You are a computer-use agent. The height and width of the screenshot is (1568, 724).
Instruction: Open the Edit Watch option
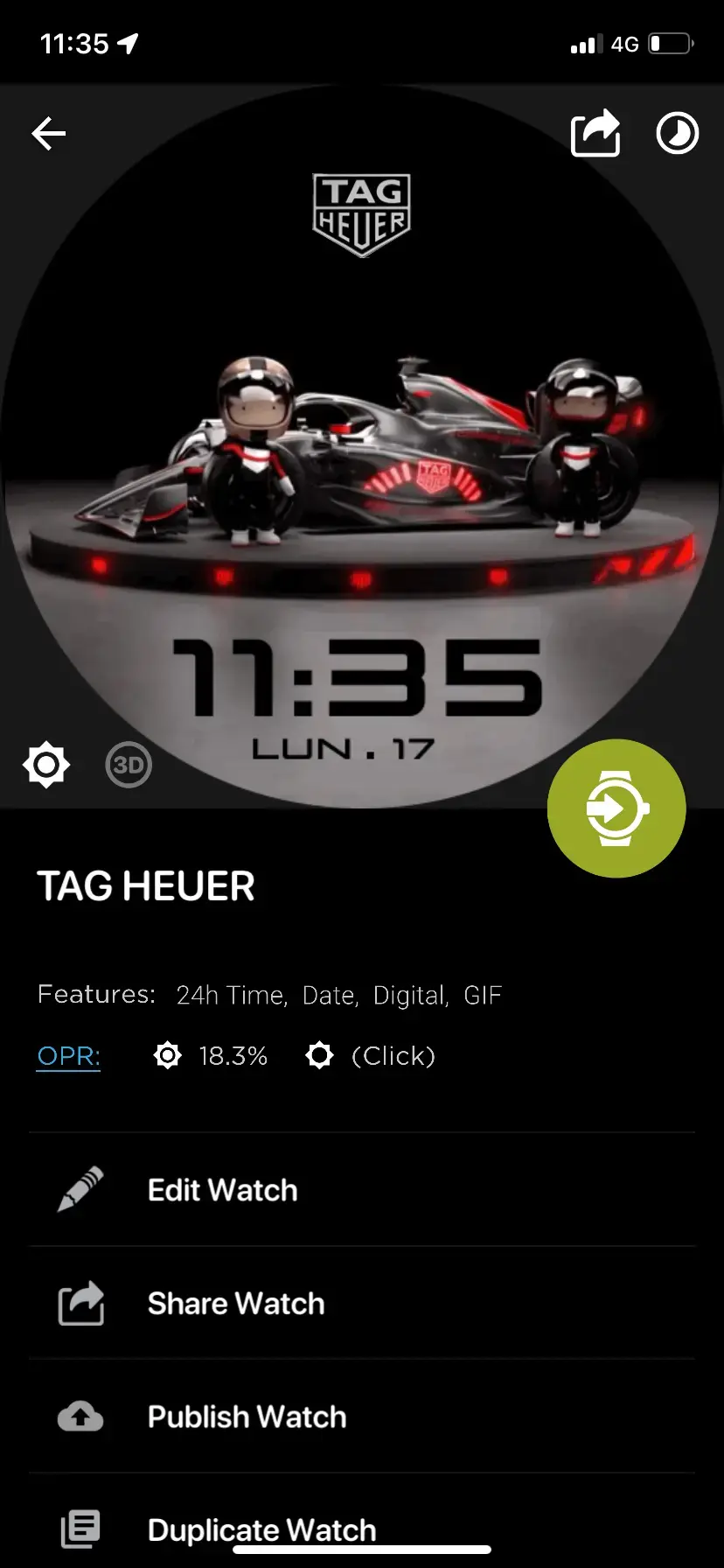pos(222,1190)
